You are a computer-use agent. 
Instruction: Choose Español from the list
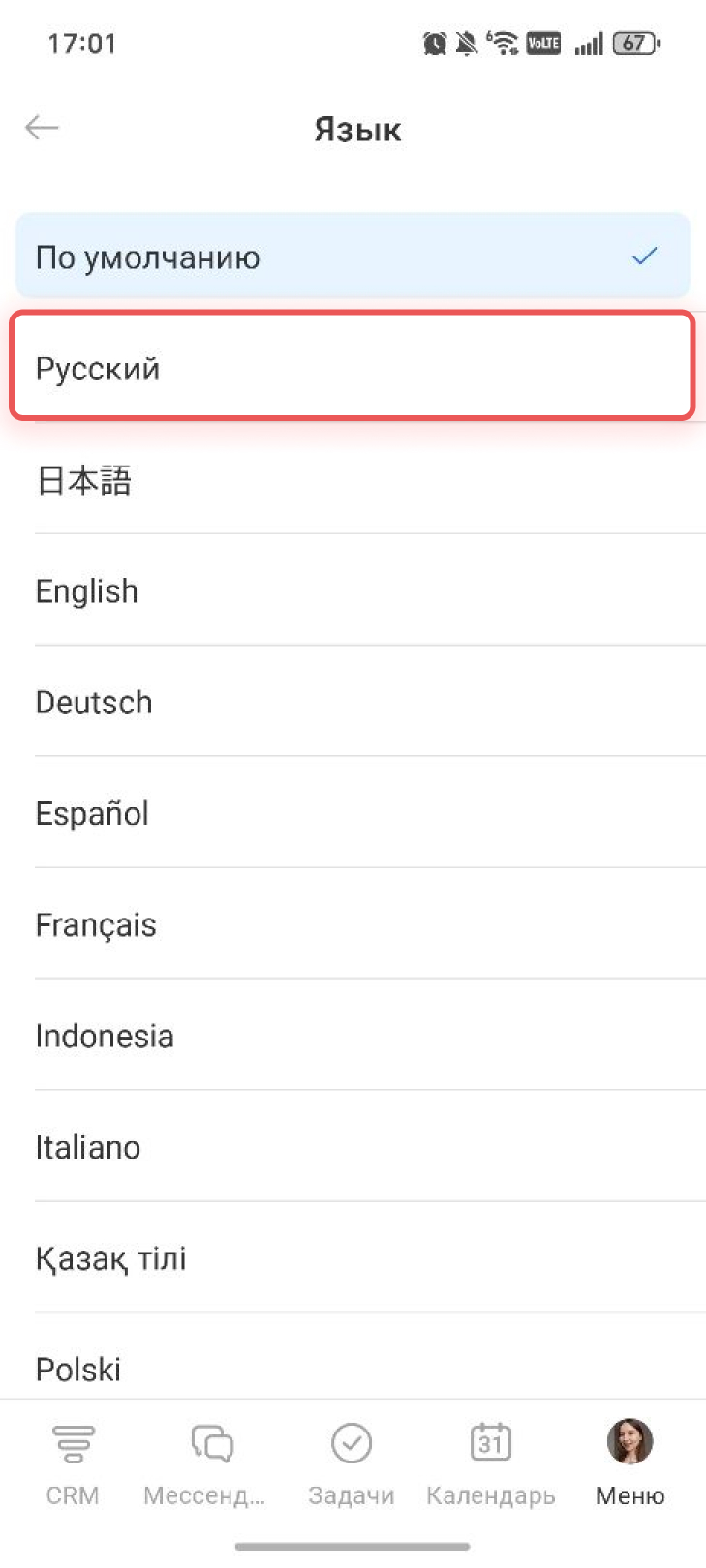(x=353, y=814)
